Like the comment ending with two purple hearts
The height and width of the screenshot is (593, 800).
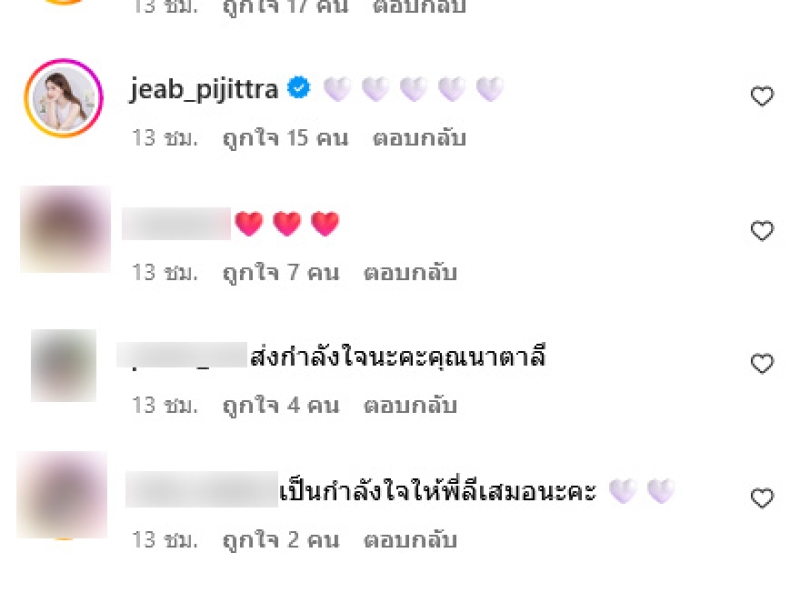click(762, 498)
